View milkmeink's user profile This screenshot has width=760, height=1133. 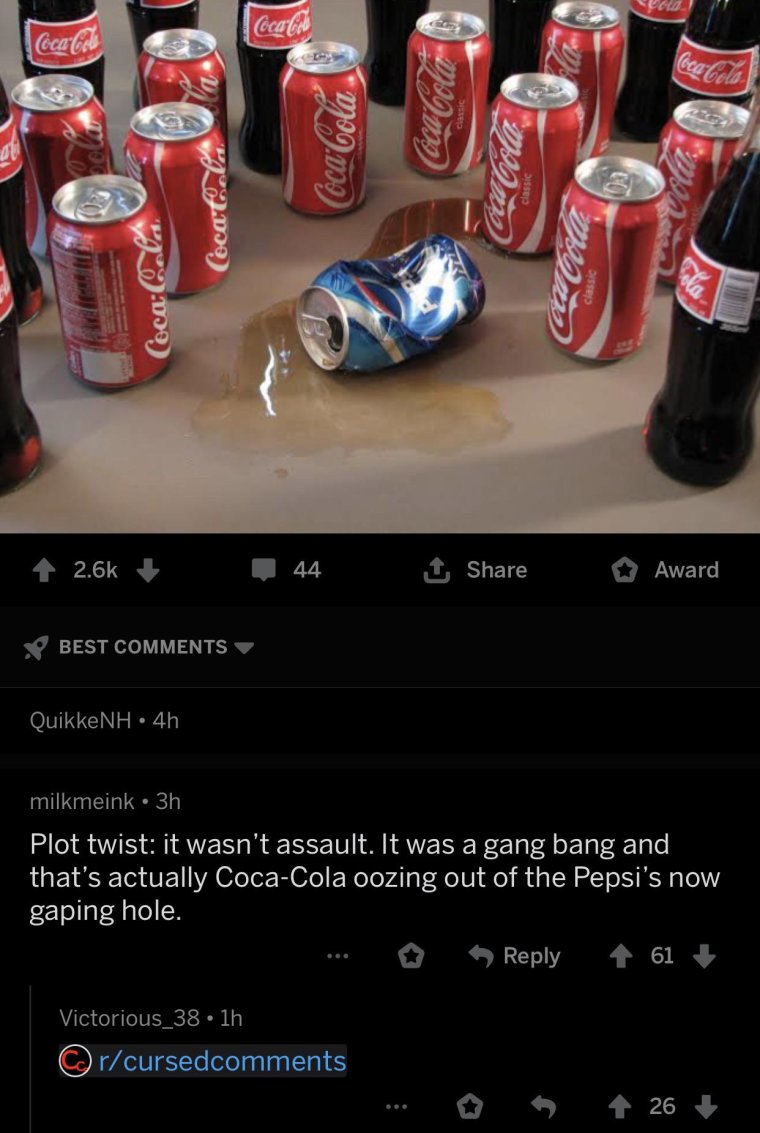pyautogui.click(x=82, y=801)
